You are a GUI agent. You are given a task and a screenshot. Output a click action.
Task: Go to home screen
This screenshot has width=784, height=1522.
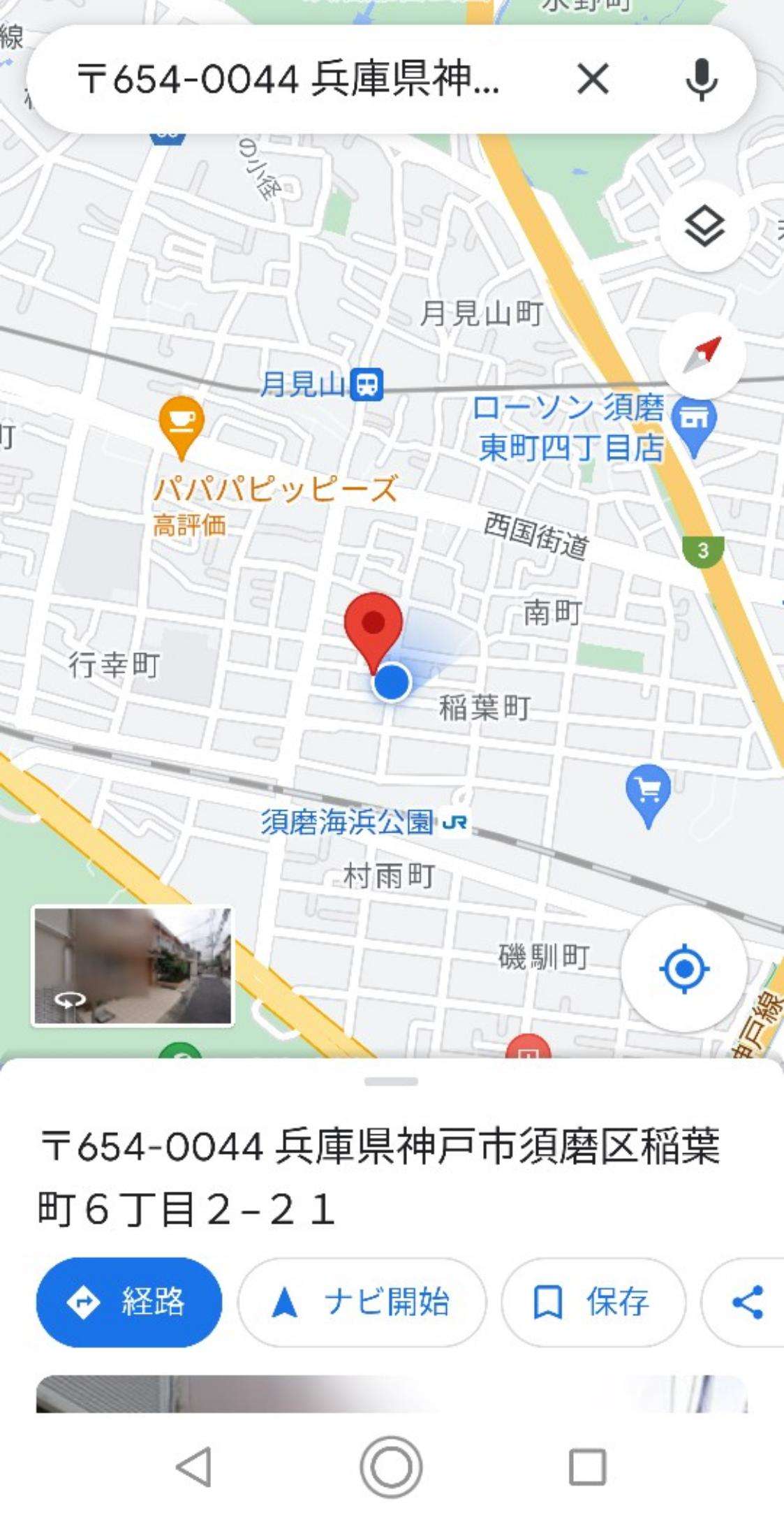click(391, 1467)
